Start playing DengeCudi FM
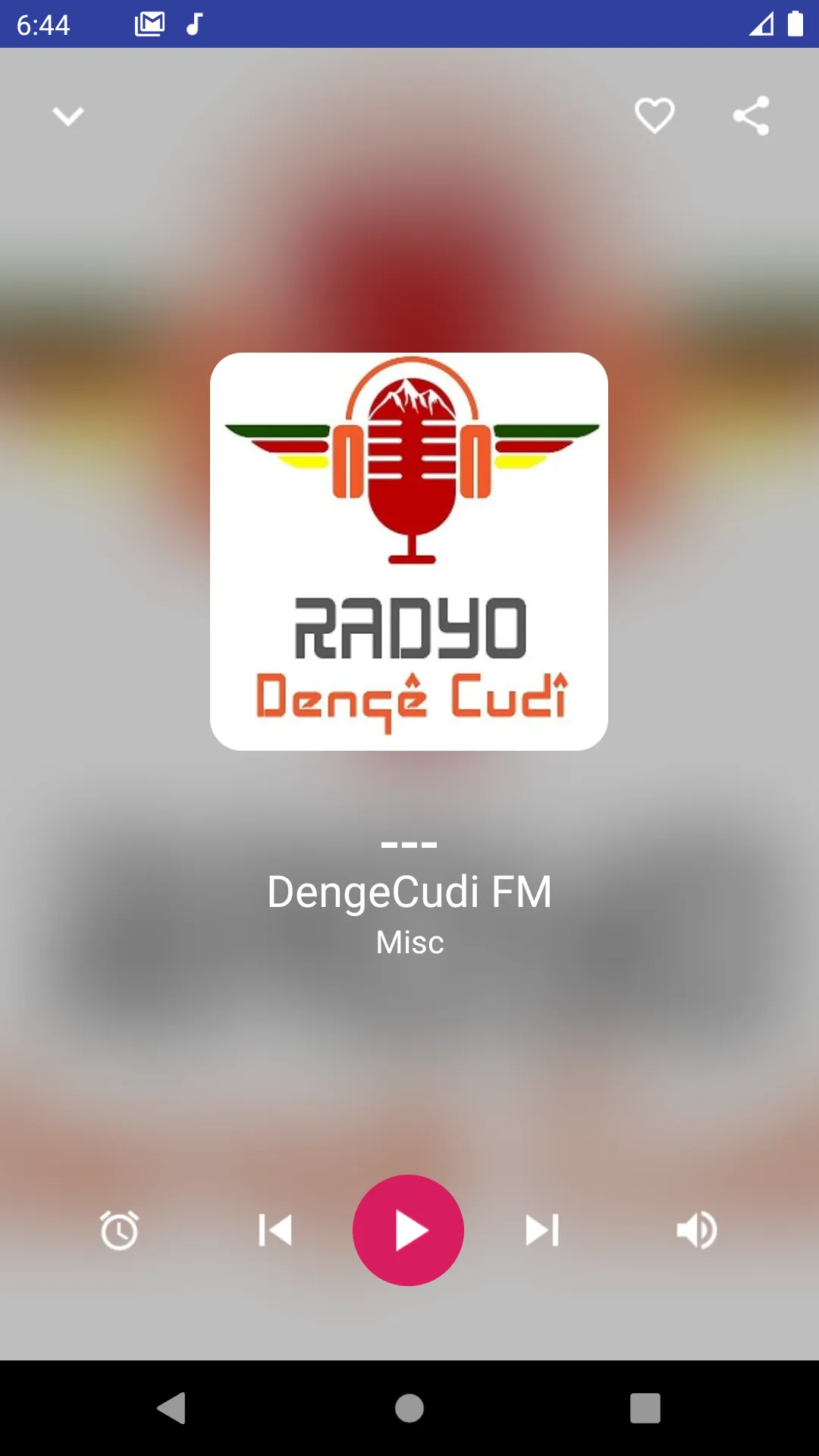 409,1230
